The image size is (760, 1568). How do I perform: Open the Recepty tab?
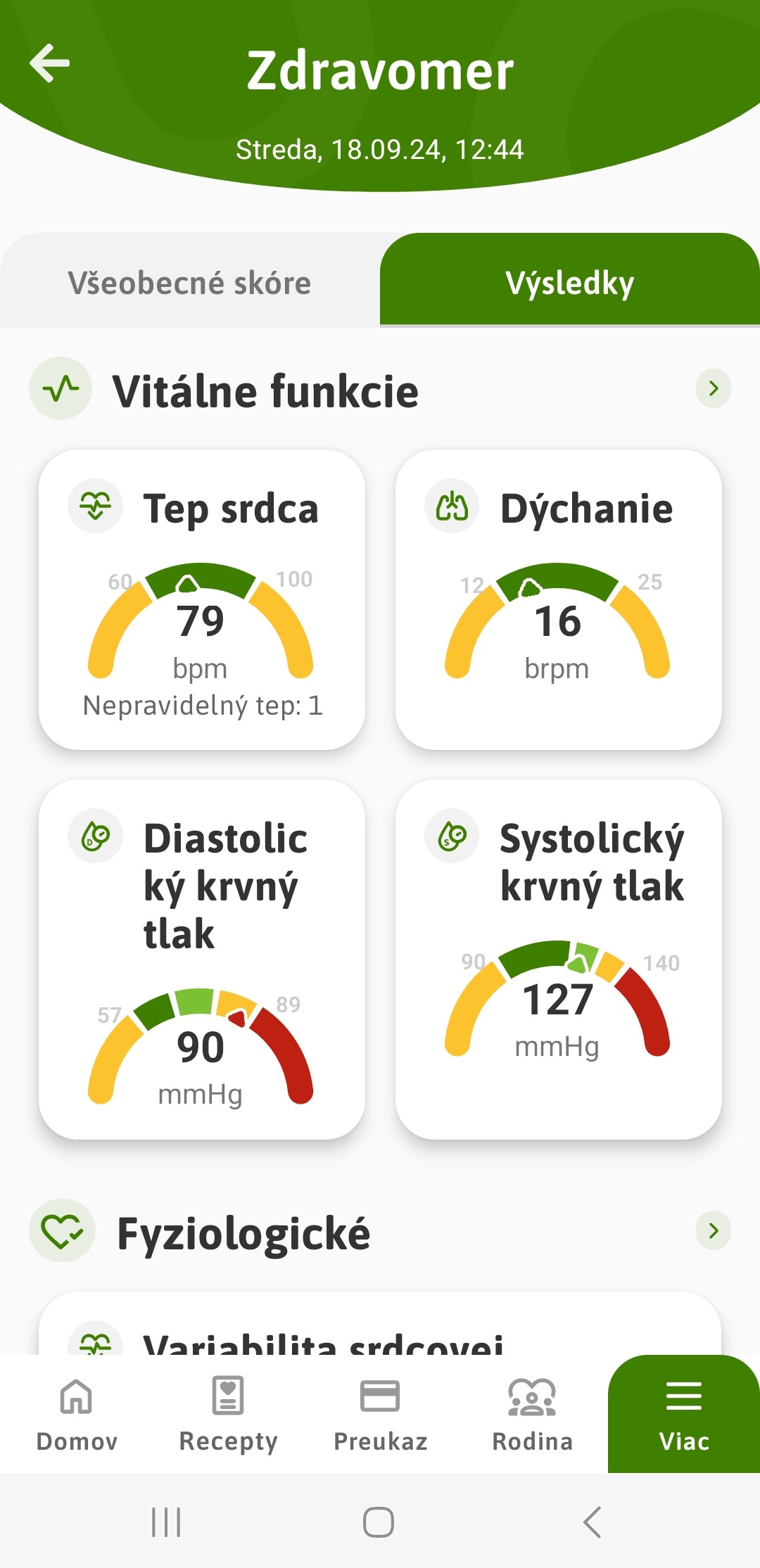[228, 1415]
